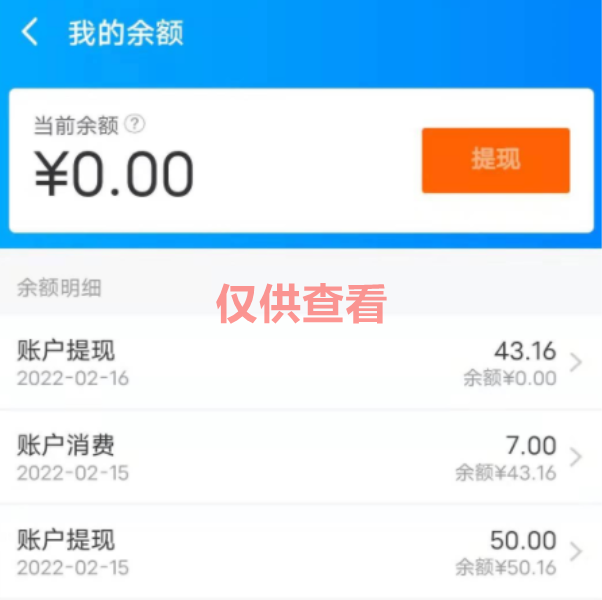Open the help icon beside 当前余额
The width and height of the screenshot is (602, 600).
(x=136, y=124)
